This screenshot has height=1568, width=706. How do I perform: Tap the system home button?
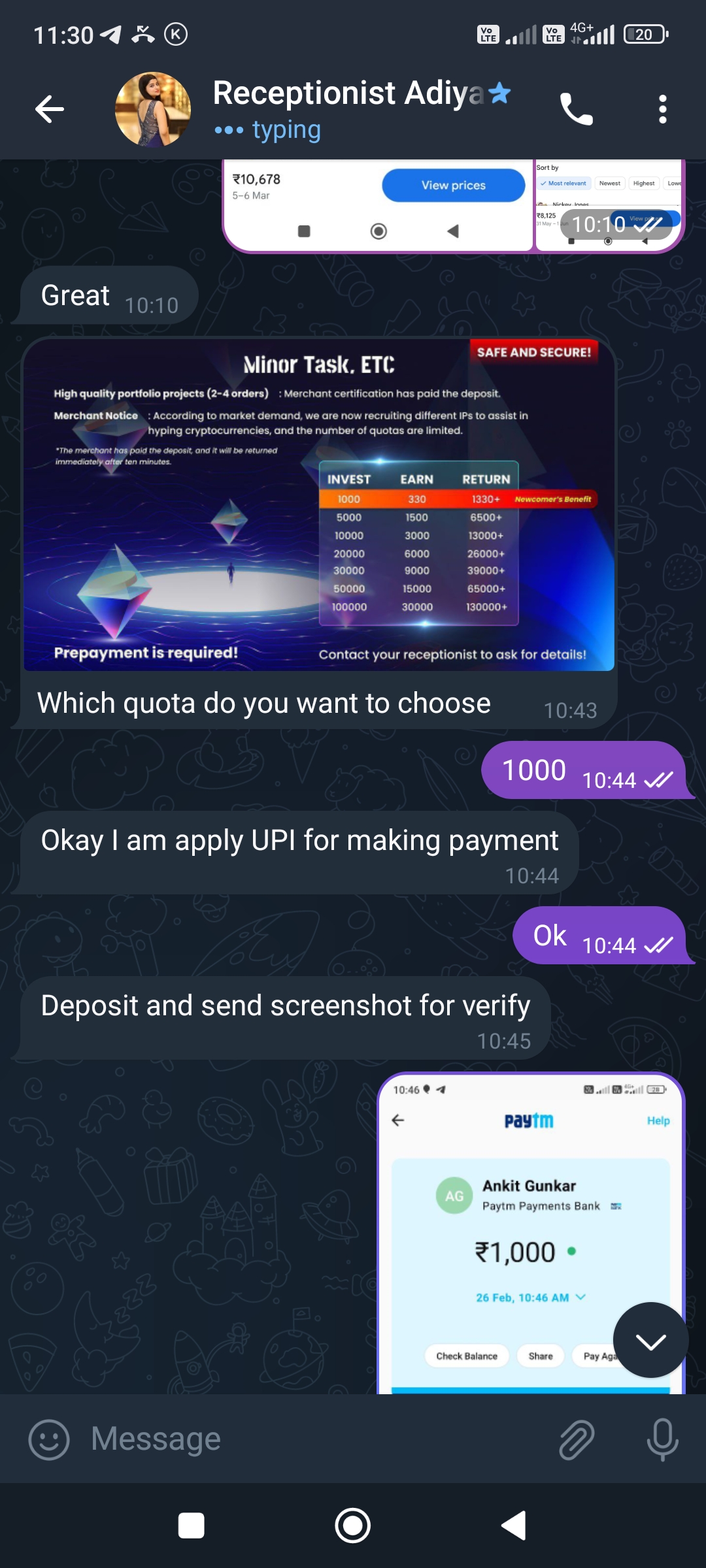(x=353, y=1526)
